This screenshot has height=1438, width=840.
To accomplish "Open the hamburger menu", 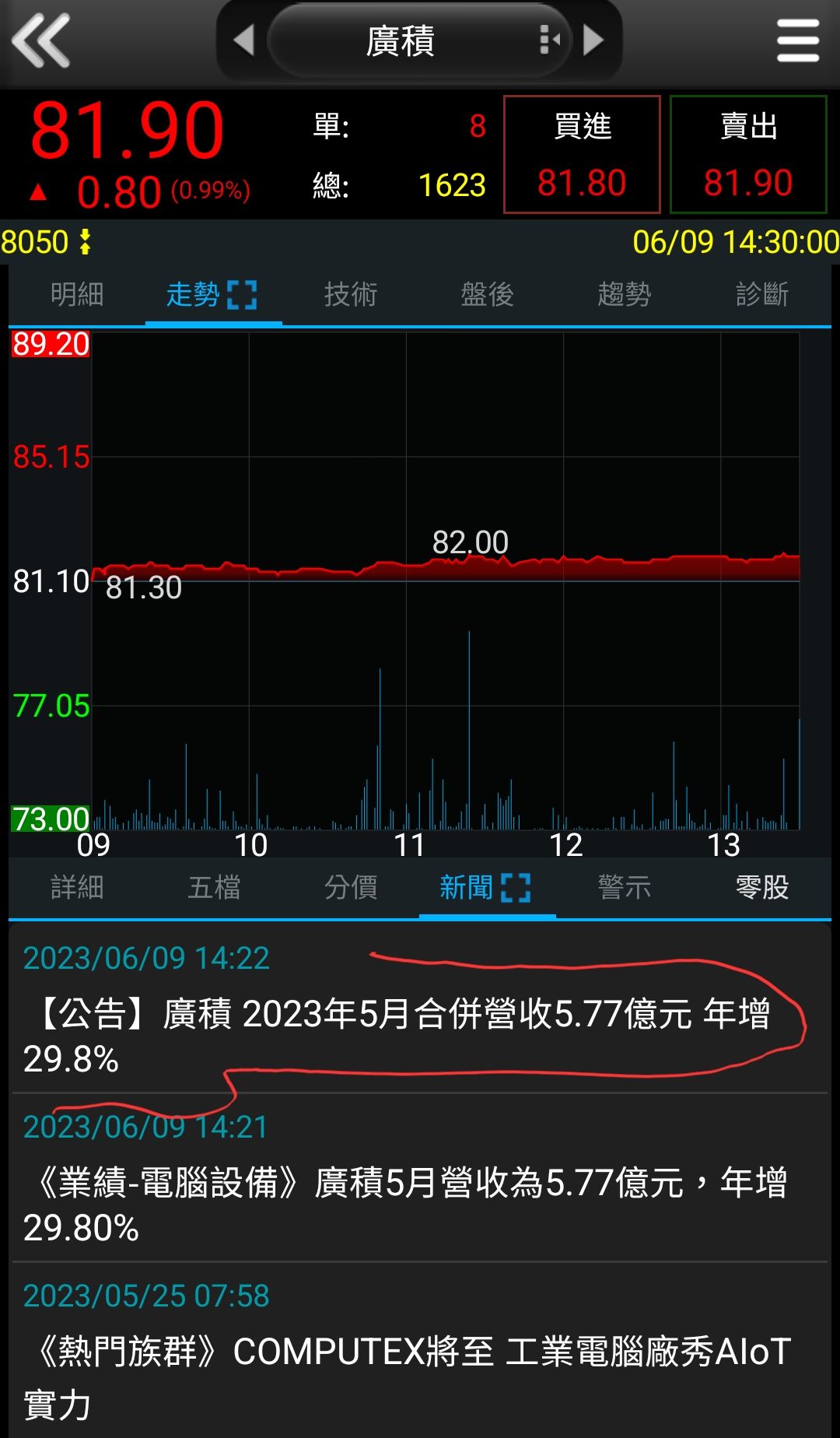I will (797, 40).
